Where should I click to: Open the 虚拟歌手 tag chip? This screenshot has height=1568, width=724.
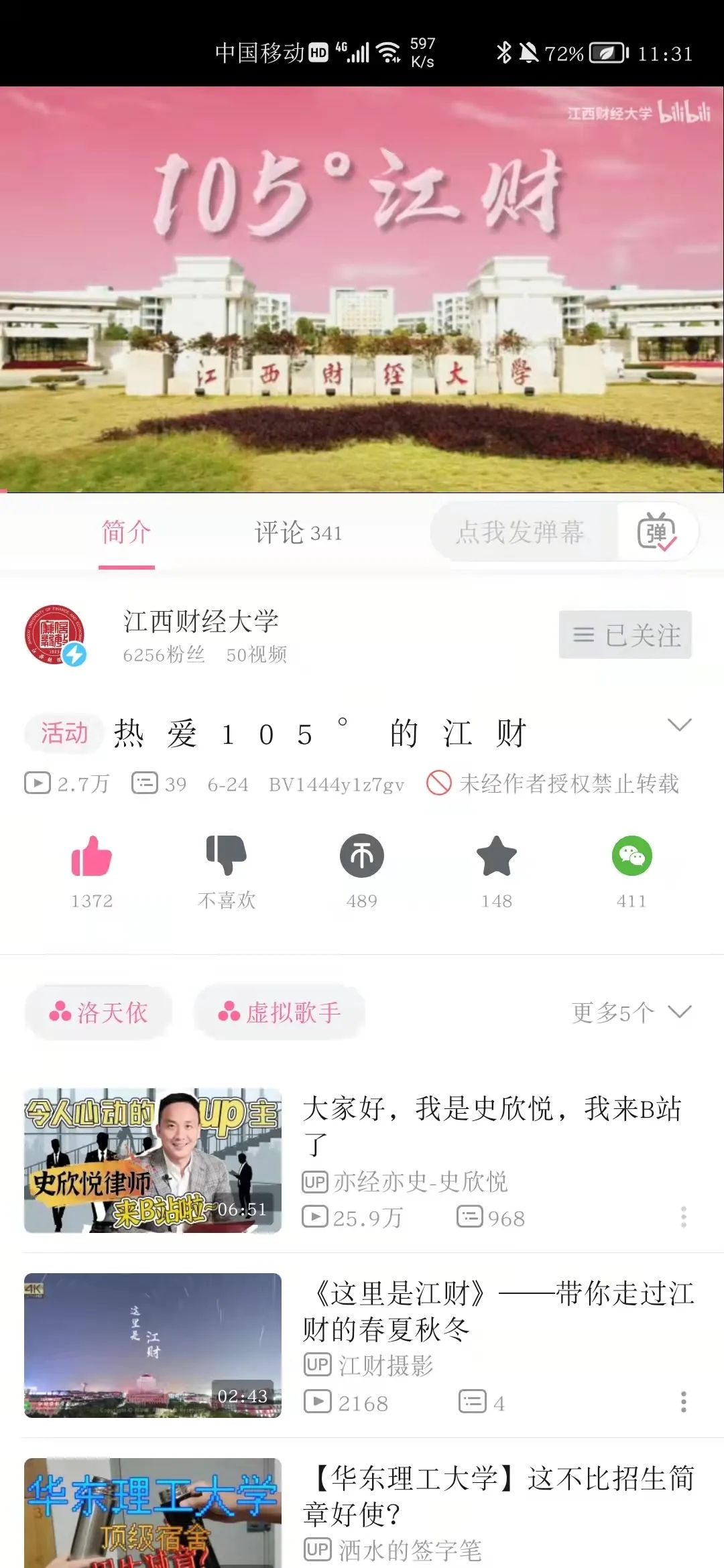tap(280, 1012)
